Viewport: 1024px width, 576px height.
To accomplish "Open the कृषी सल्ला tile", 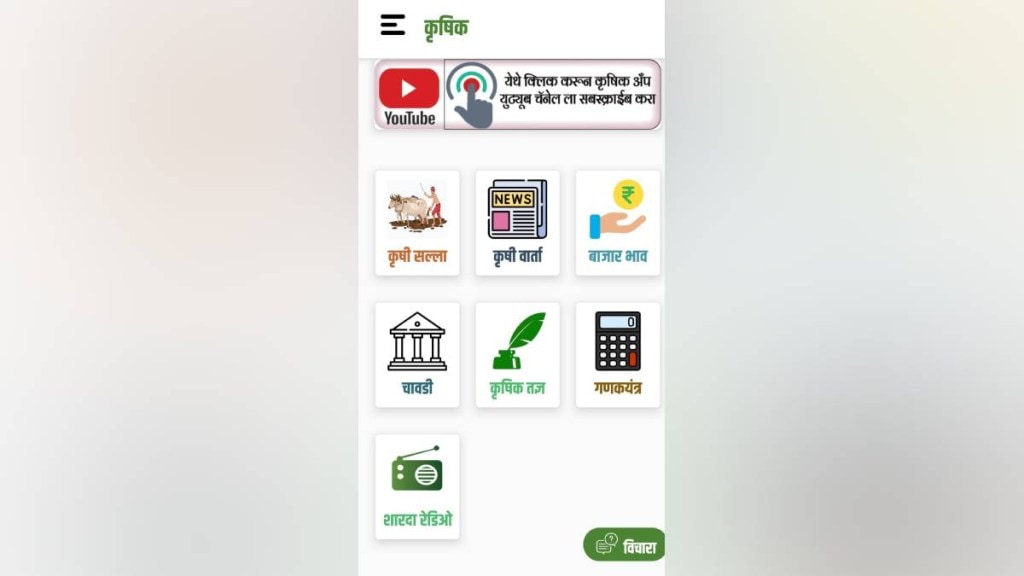I will click(417, 223).
